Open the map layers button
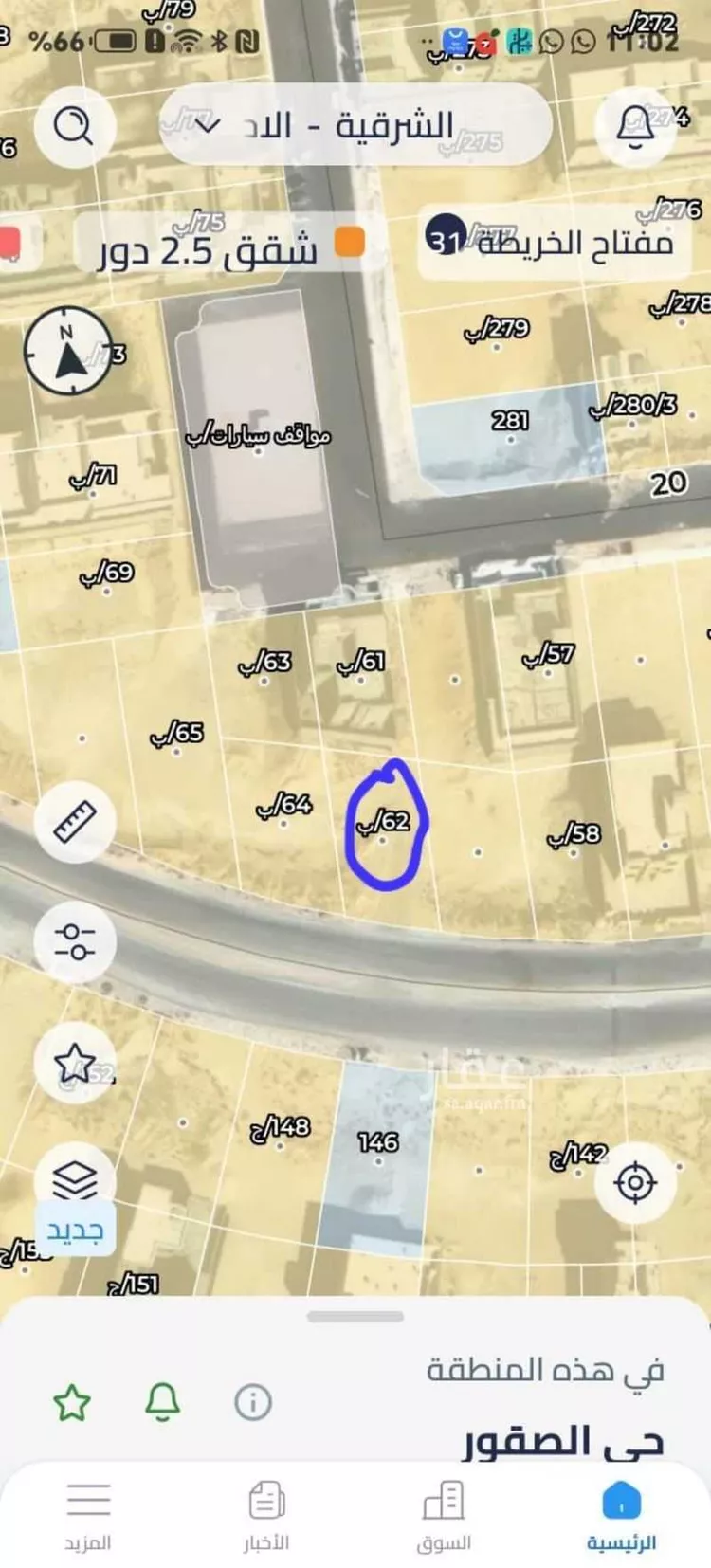 [75, 1181]
